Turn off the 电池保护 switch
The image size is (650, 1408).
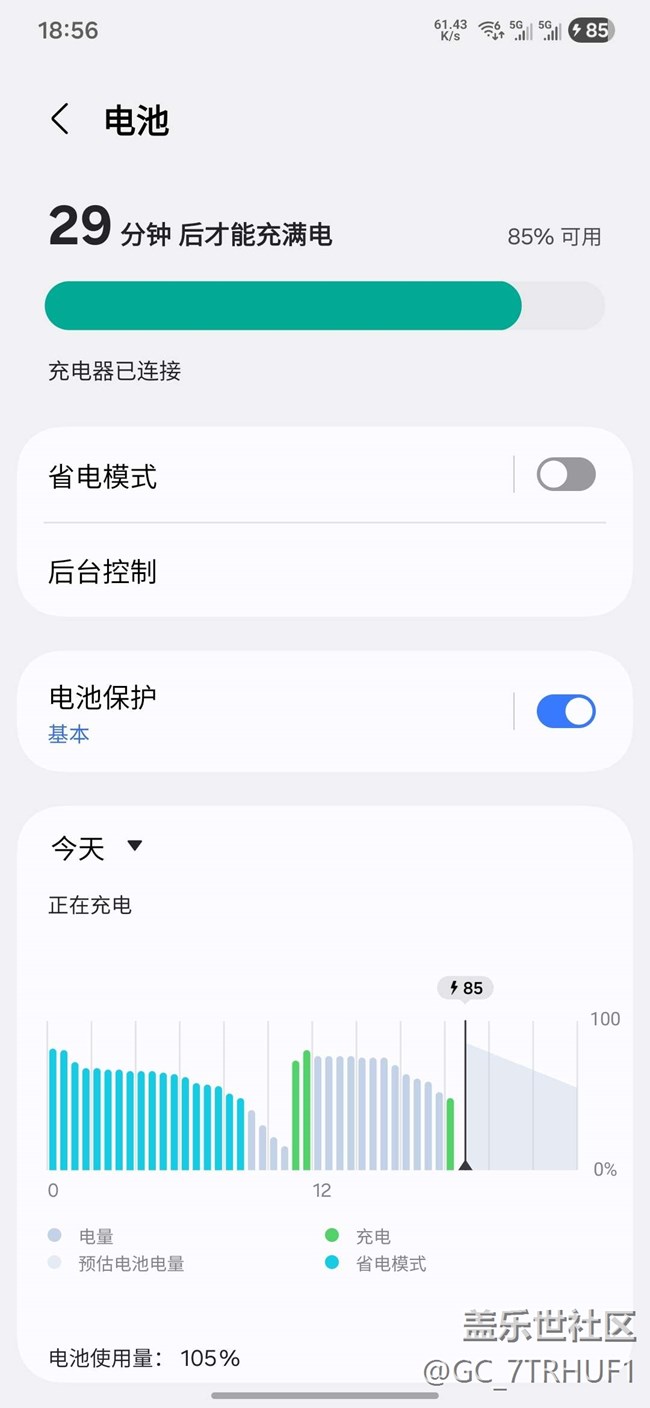[566, 711]
